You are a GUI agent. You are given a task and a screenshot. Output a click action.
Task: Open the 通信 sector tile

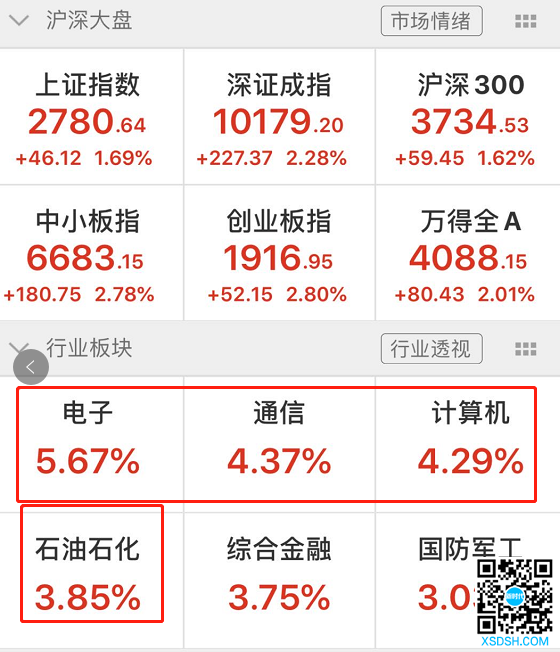click(x=279, y=444)
